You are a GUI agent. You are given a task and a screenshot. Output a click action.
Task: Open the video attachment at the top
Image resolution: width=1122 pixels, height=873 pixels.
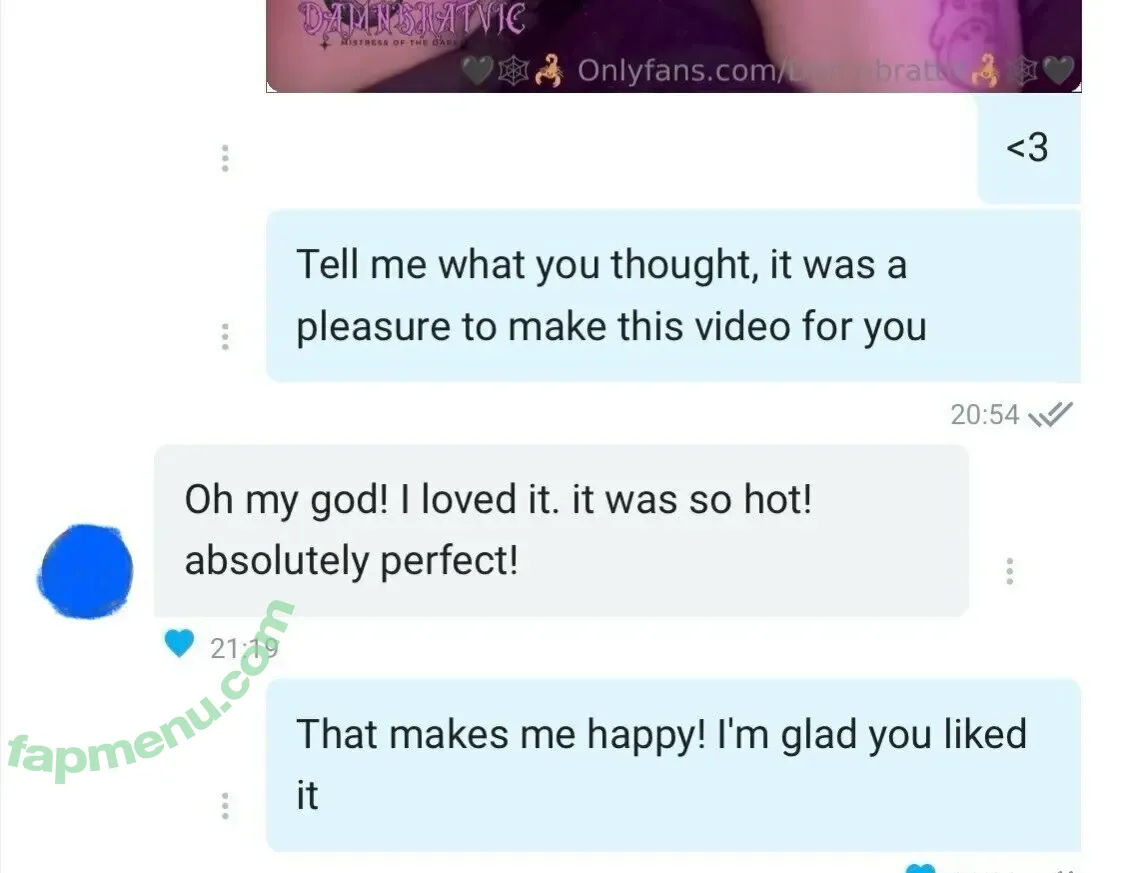coord(673,45)
